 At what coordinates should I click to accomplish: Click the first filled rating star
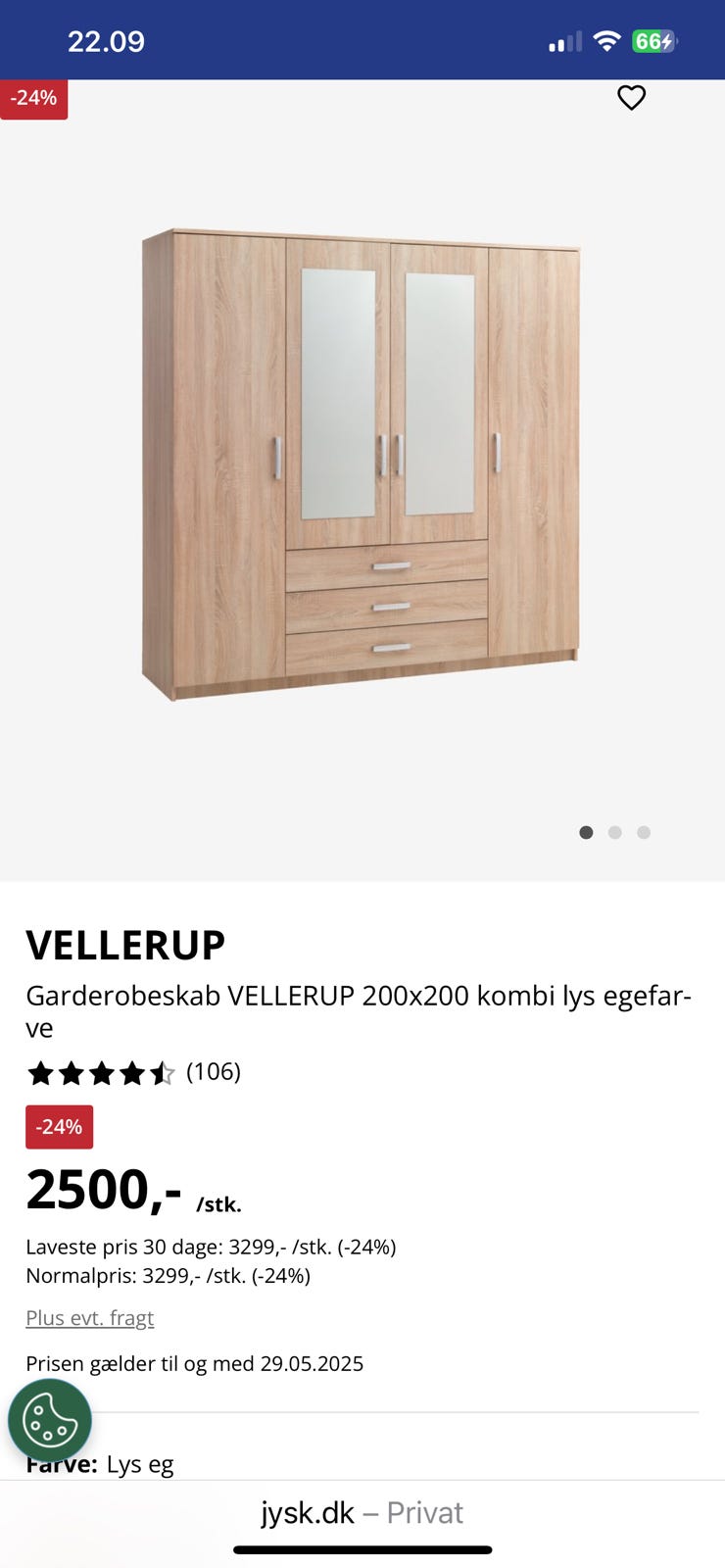tap(41, 1072)
